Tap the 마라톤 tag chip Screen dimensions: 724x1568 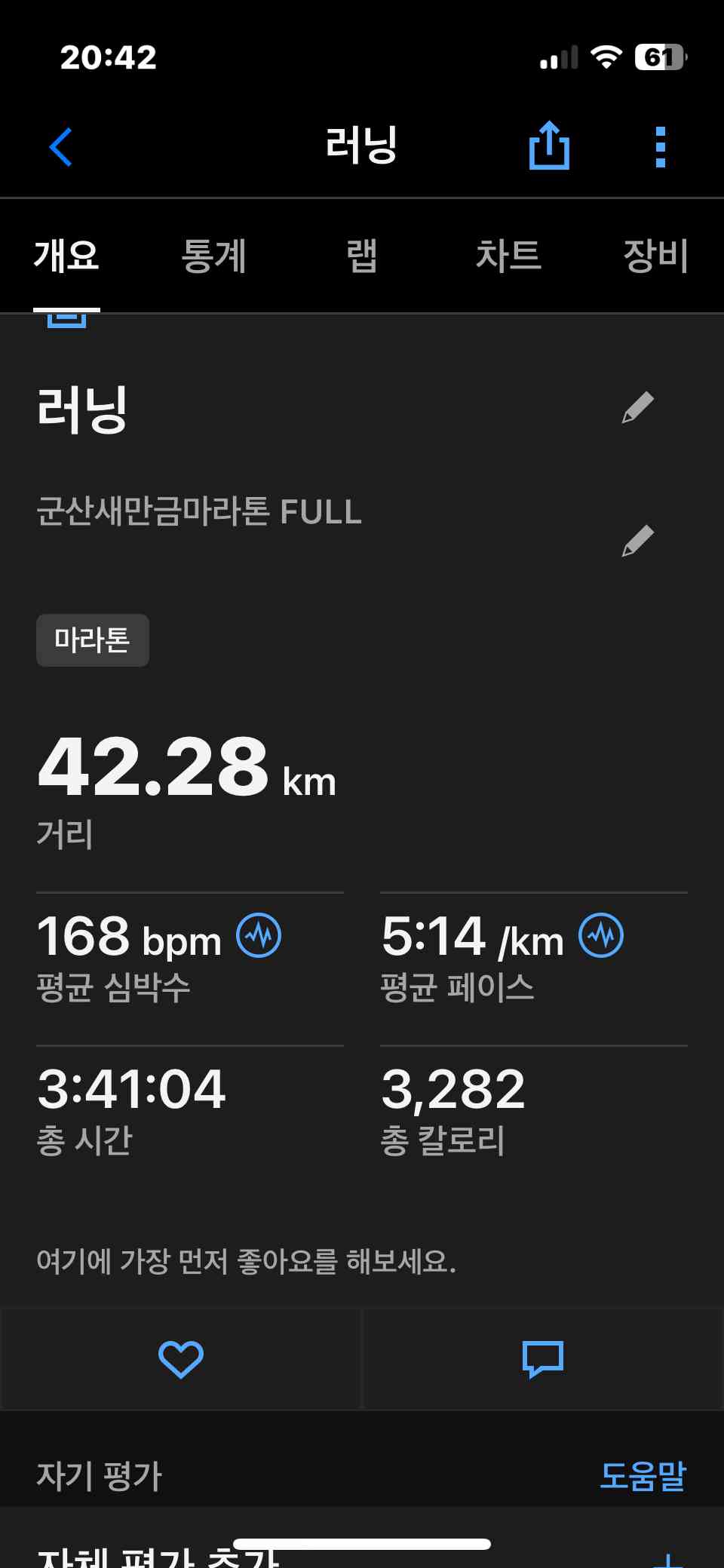93,640
